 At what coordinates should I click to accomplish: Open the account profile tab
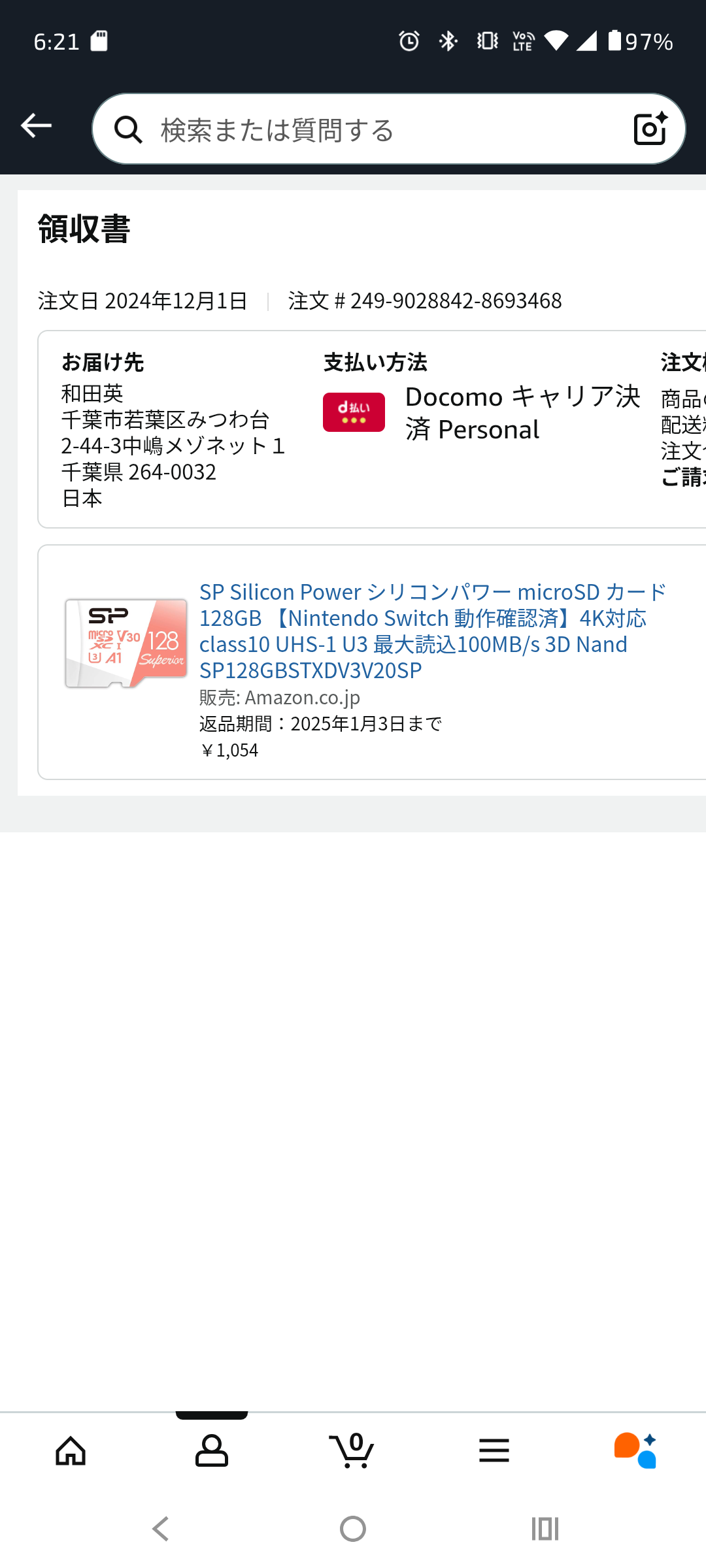coord(212,1451)
